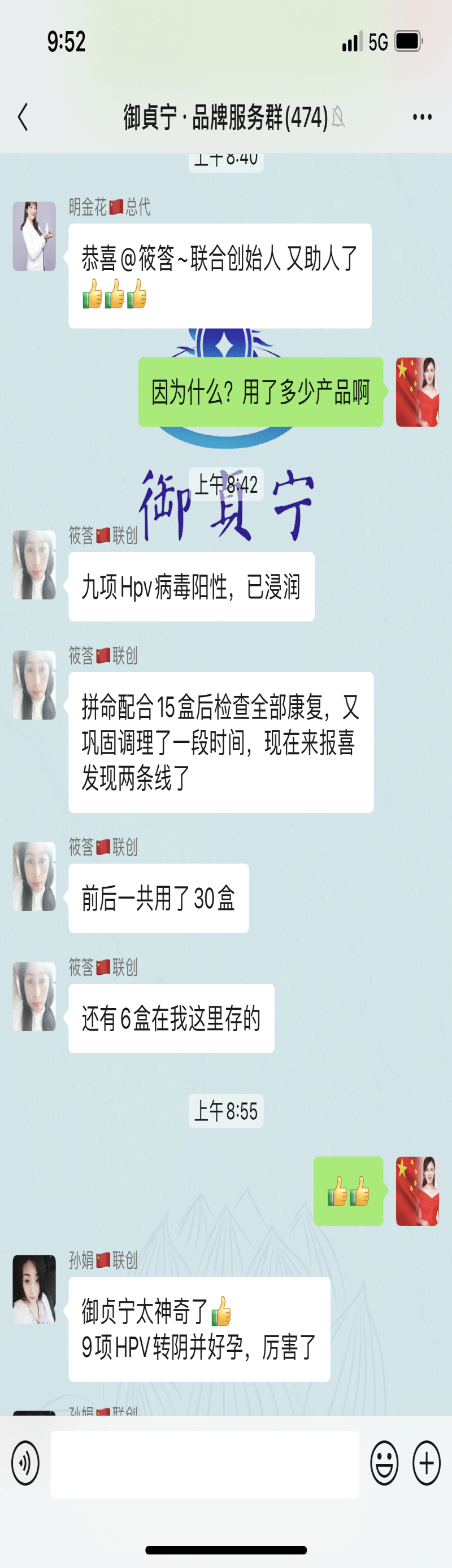Tap 筱答's avatar beside 前后一共用了30盒
This screenshot has height=1568, width=452.
pos(34,876)
